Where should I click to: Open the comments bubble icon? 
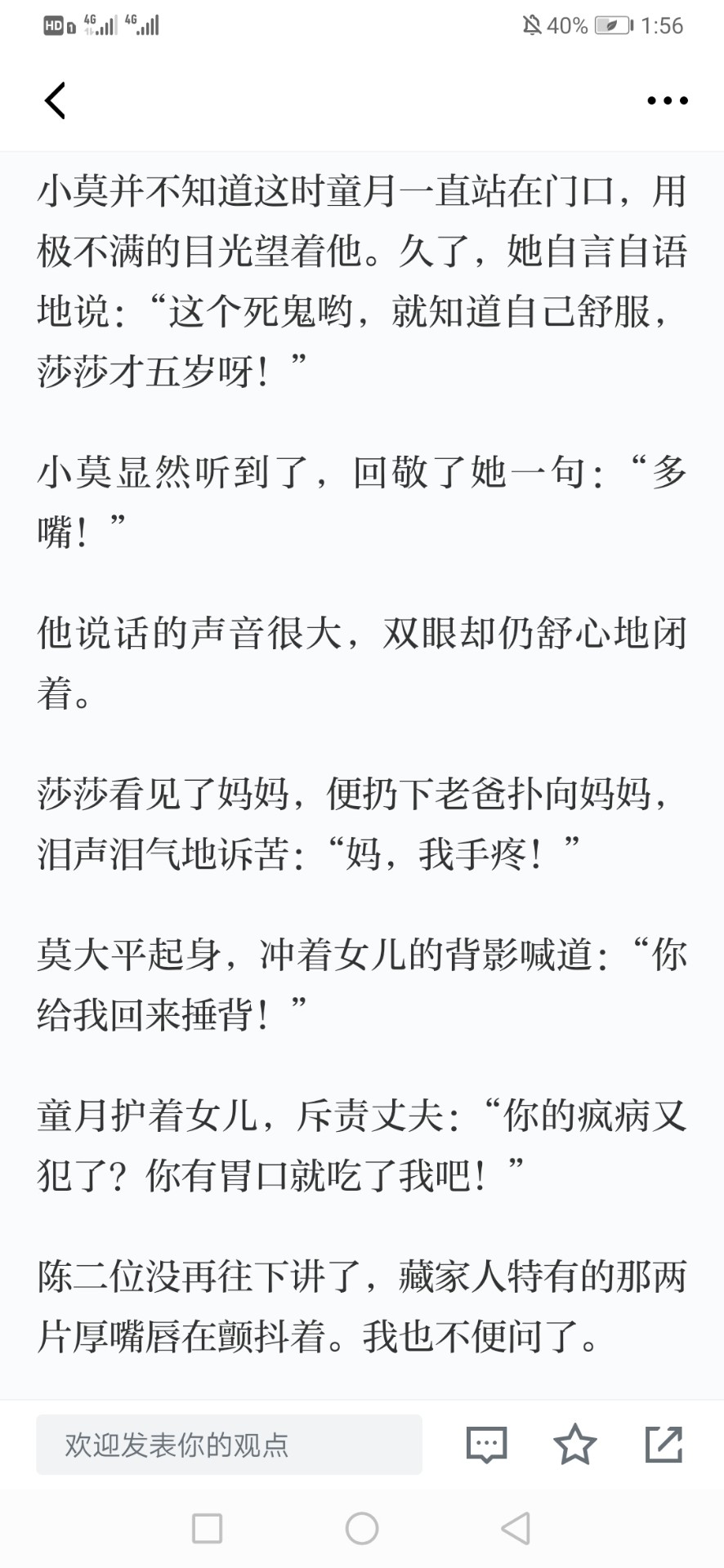tap(486, 1445)
